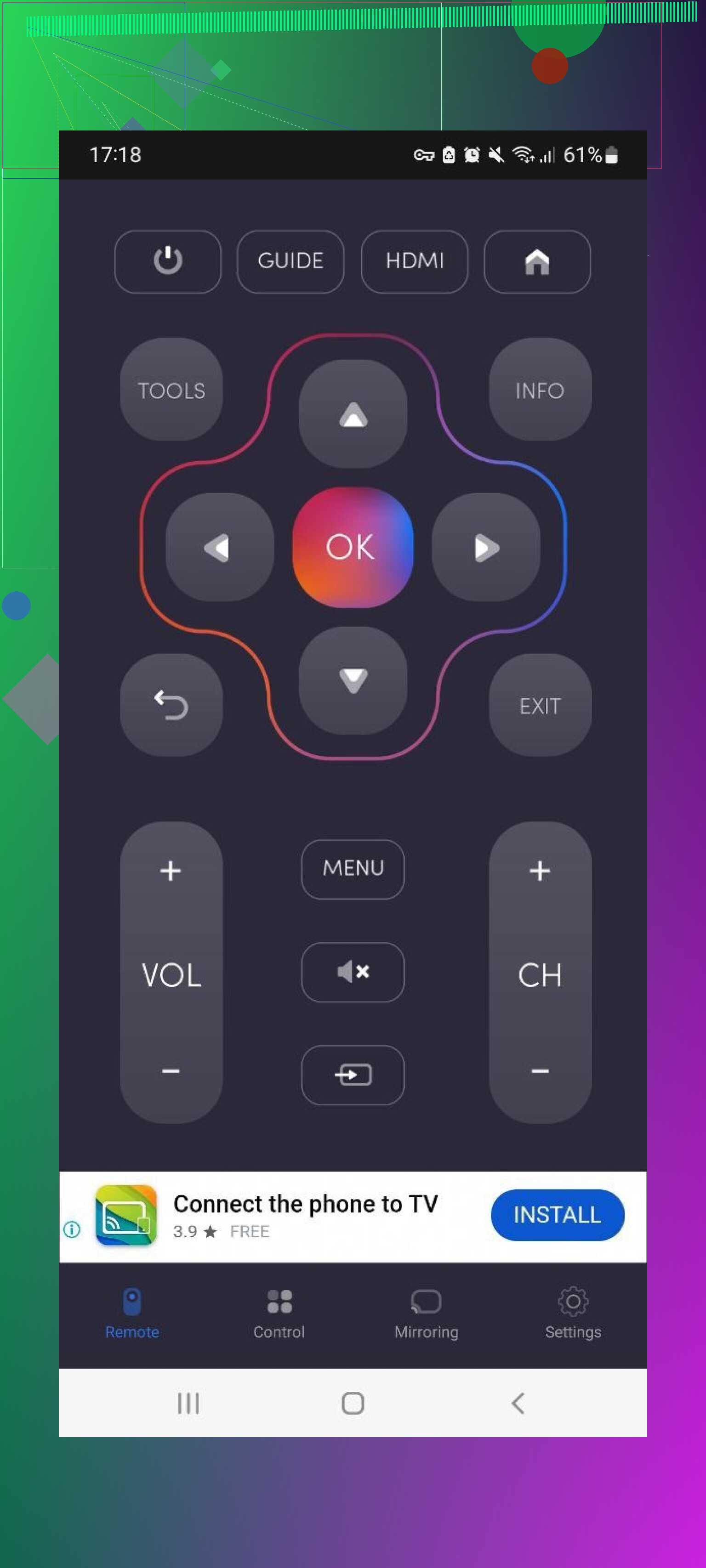Show the INFO panel

[540, 390]
